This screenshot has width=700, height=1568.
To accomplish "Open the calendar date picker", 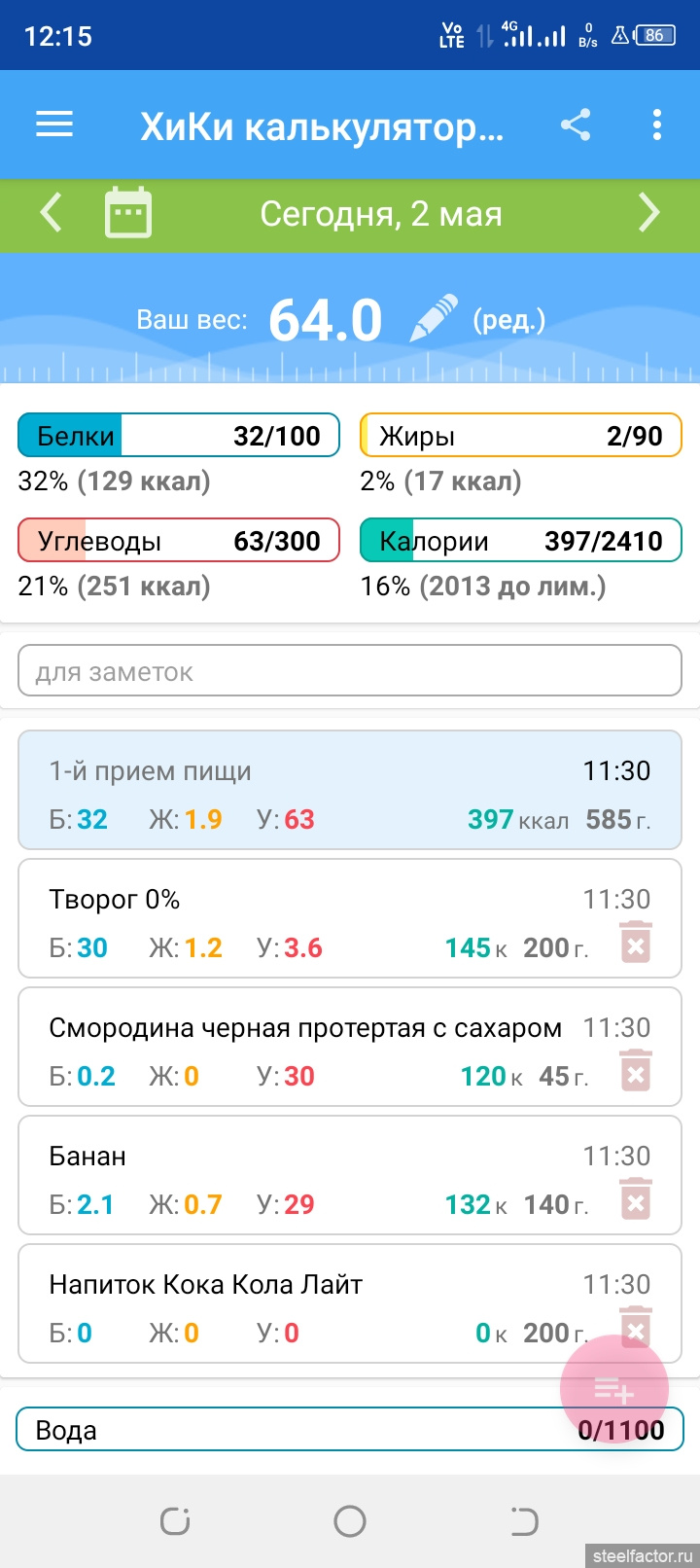I will (127, 212).
